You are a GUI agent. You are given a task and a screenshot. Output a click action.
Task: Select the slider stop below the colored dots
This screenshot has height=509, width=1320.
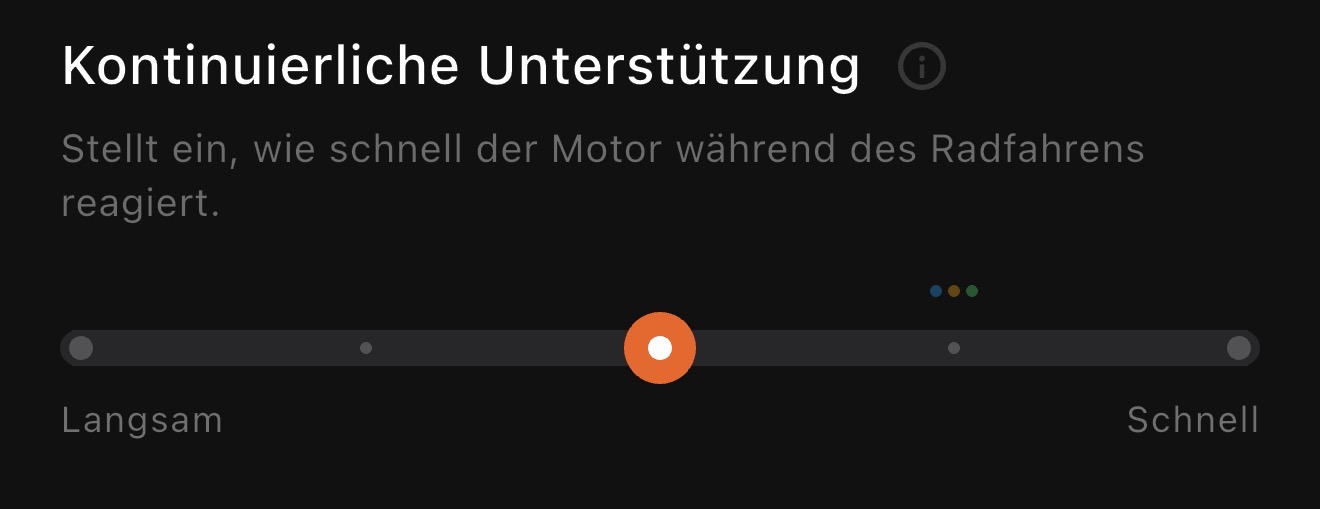tap(954, 348)
